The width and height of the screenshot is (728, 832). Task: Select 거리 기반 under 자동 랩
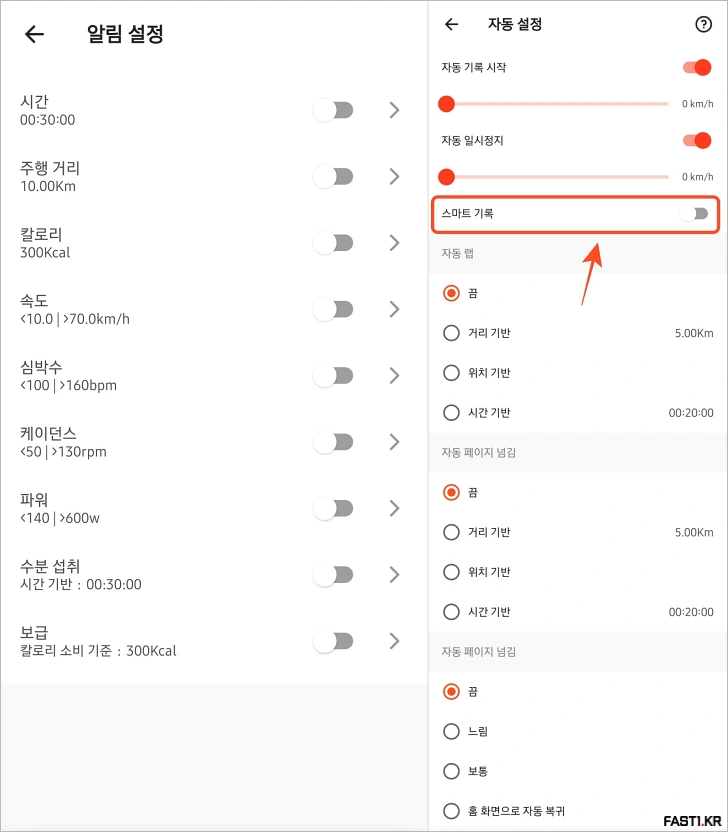[x=451, y=333]
